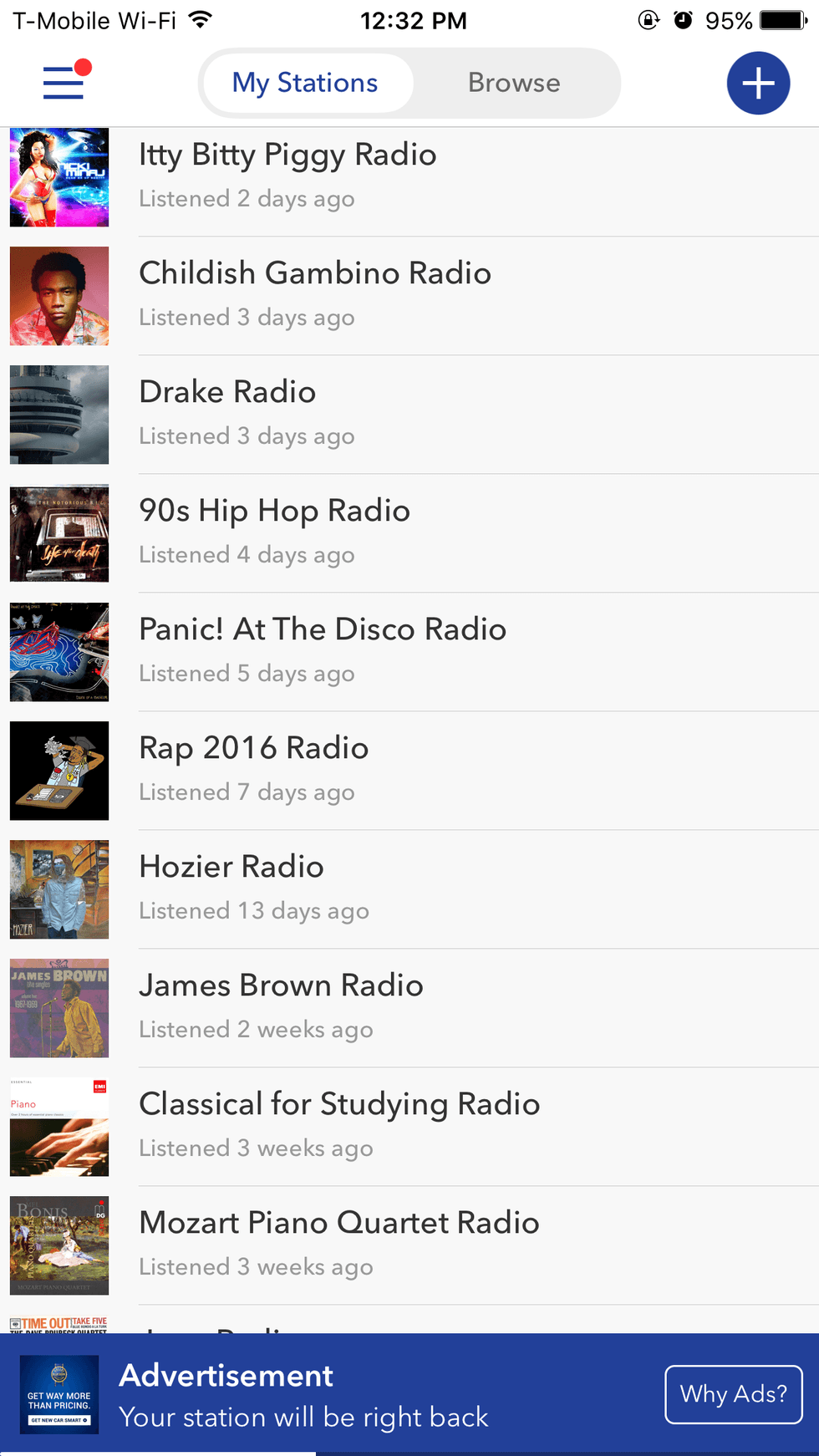Open the hamburger menu
819x1456 pixels.
click(x=64, y=83)
